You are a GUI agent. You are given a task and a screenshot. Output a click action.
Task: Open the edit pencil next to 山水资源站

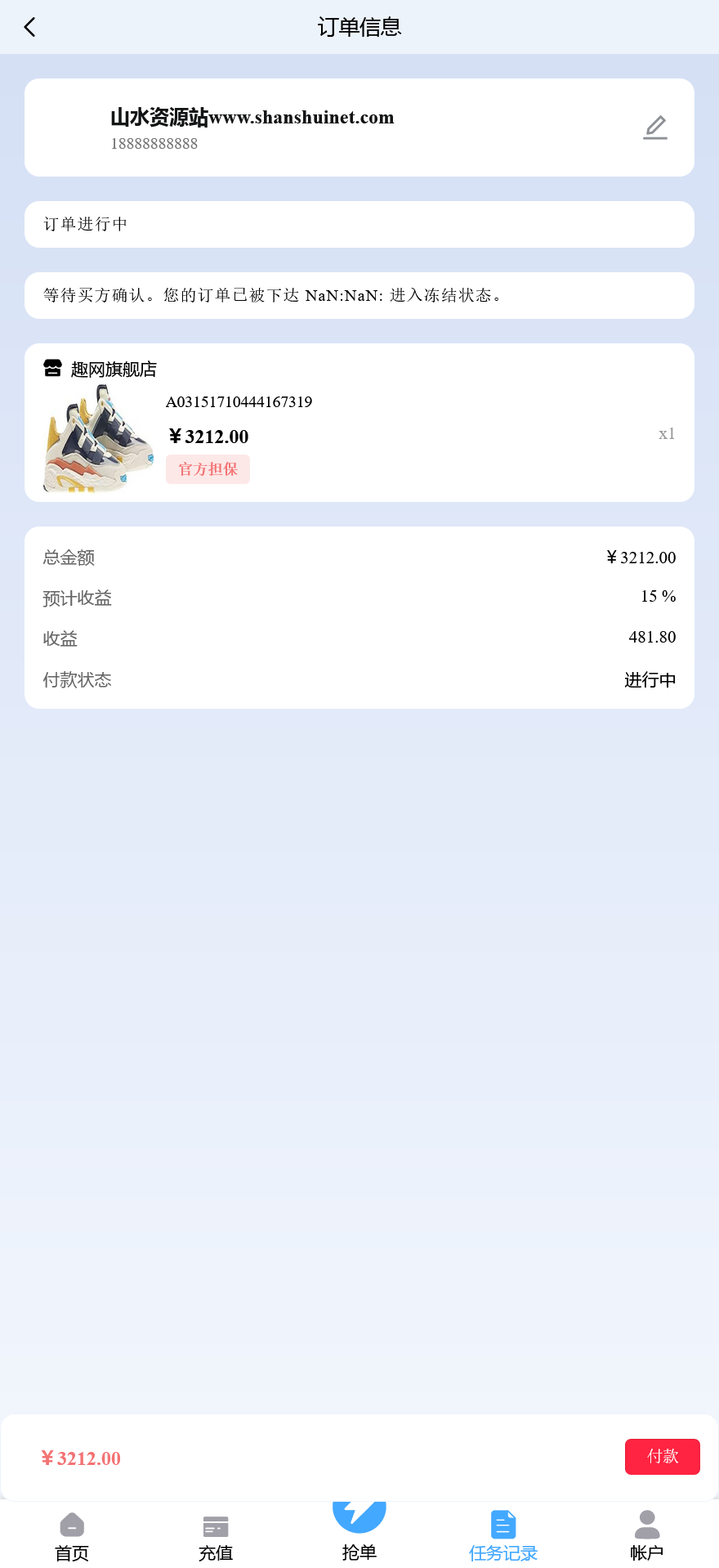click(x=654, y=127)
